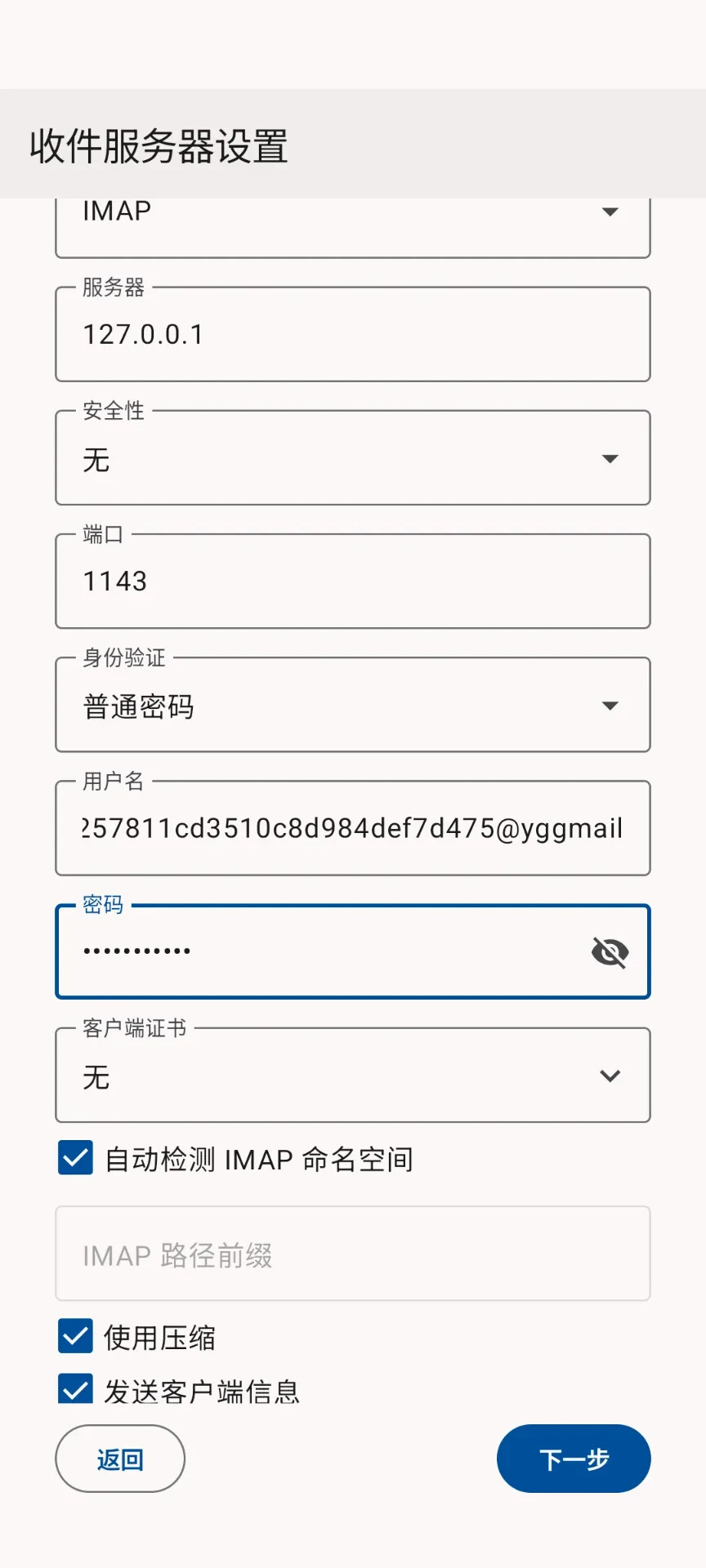Continue with the 下一步 button

click(573, 1459)
